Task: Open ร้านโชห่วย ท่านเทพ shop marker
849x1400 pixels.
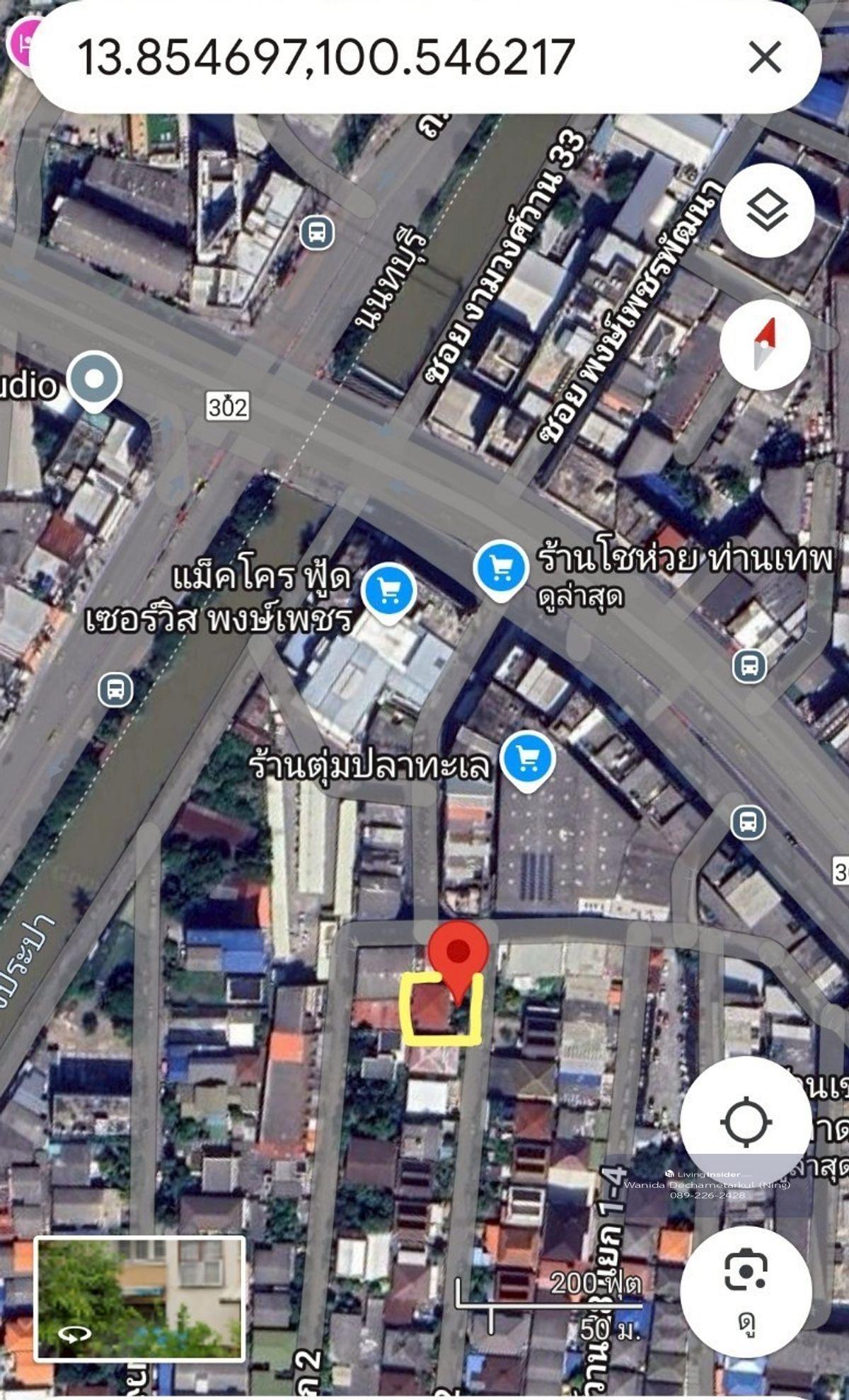Action: (502, 568)
